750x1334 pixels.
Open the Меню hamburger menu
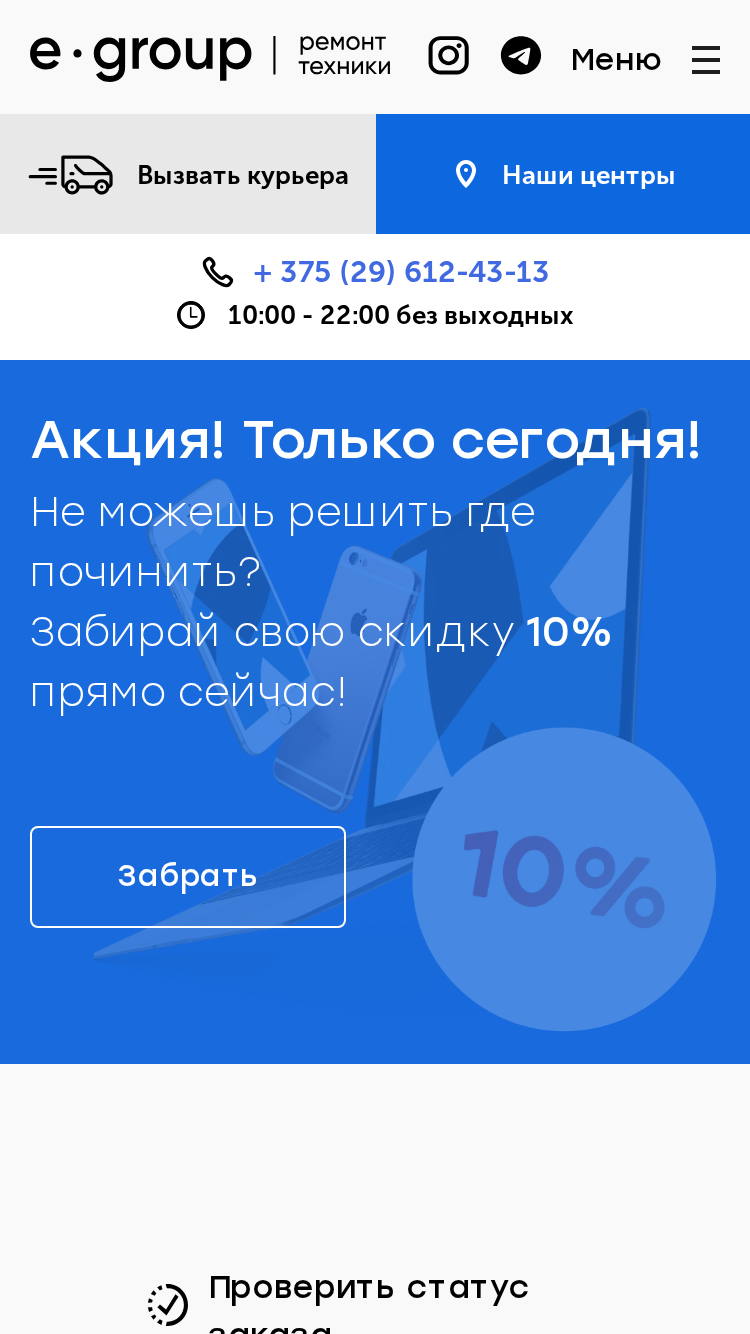click(645, 60)
